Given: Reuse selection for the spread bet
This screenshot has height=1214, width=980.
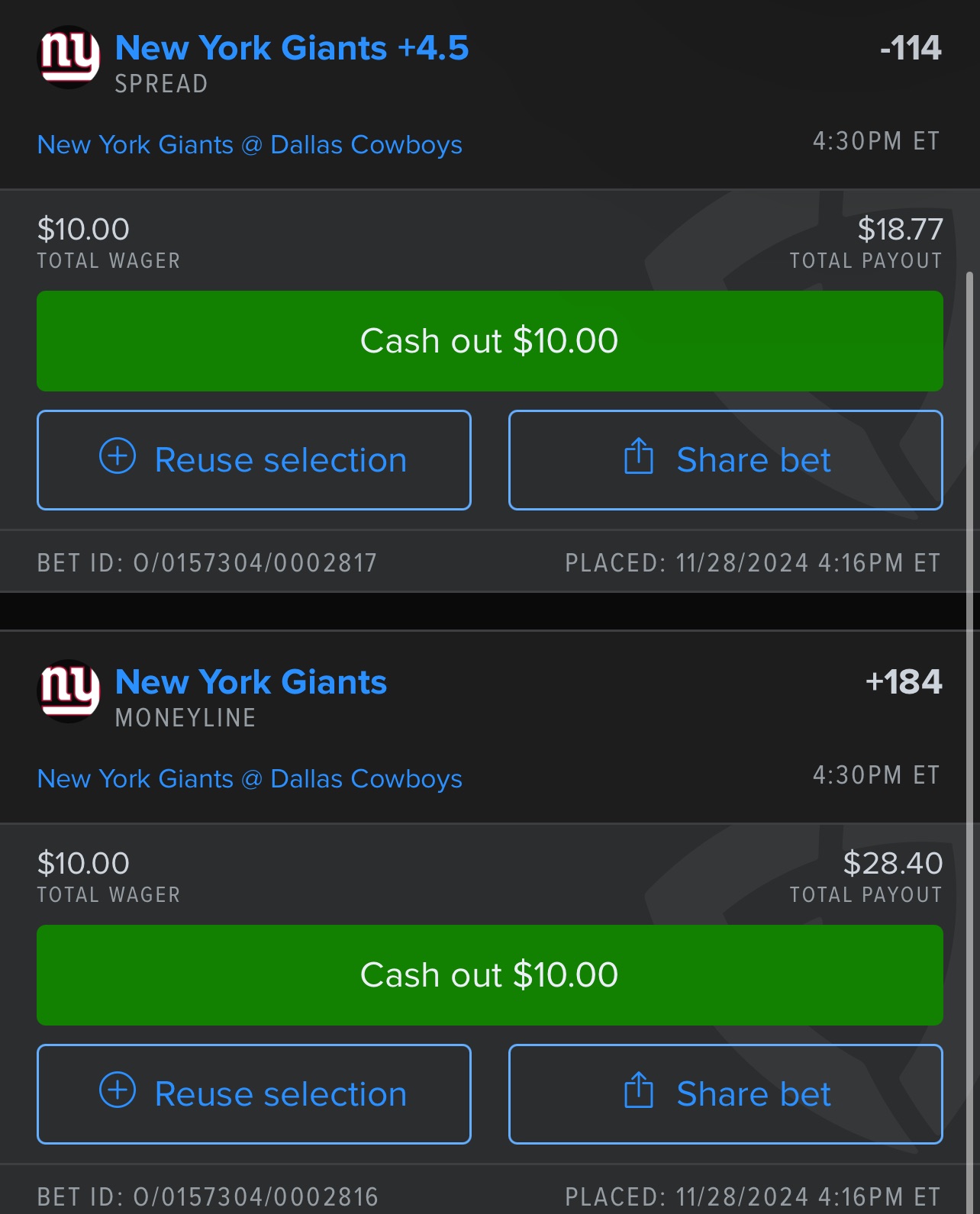Looking at the screenshot, I should (254, 460).
